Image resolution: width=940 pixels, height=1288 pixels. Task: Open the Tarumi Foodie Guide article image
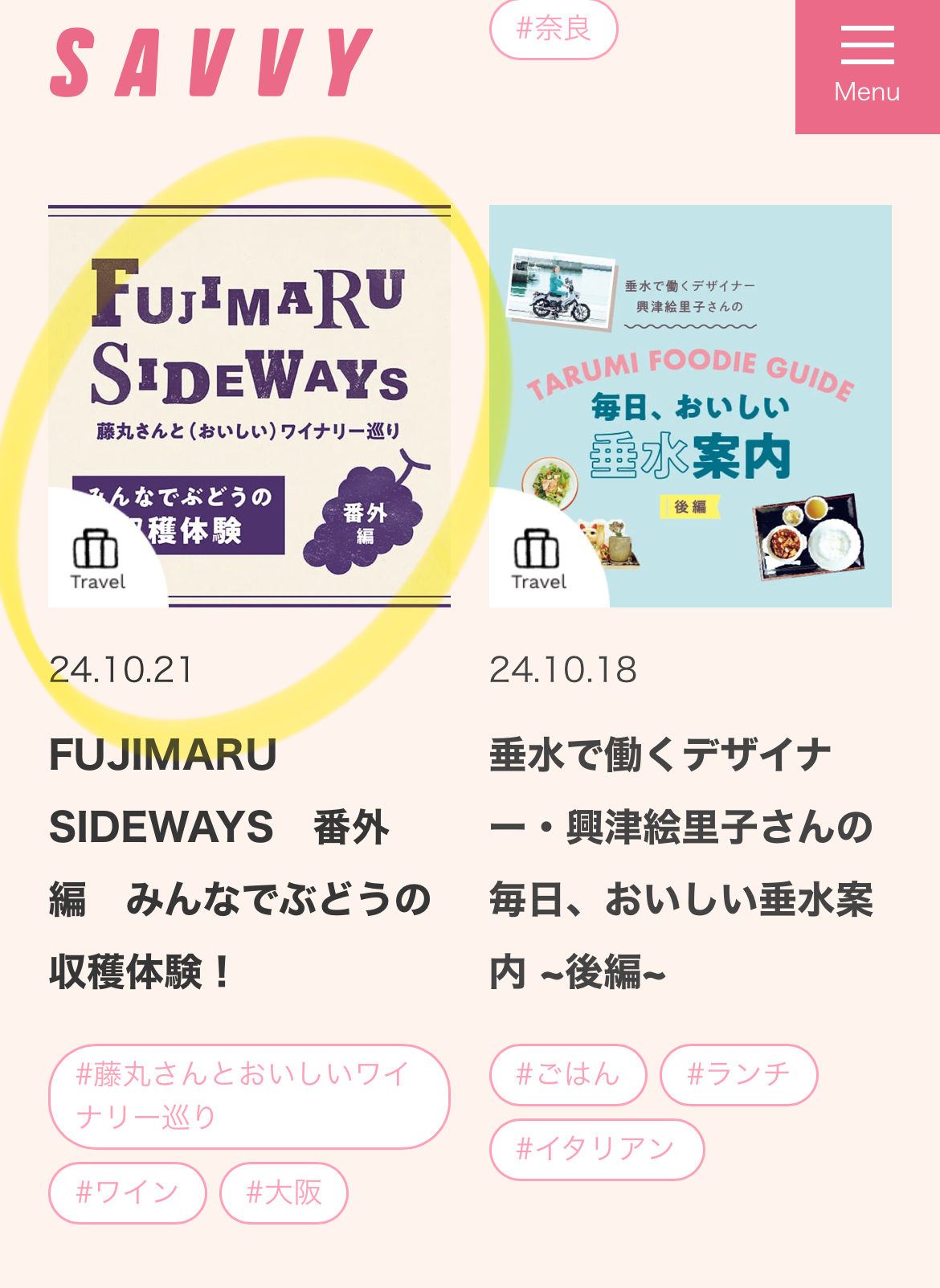pyautogui.click(x=690, y=406)
